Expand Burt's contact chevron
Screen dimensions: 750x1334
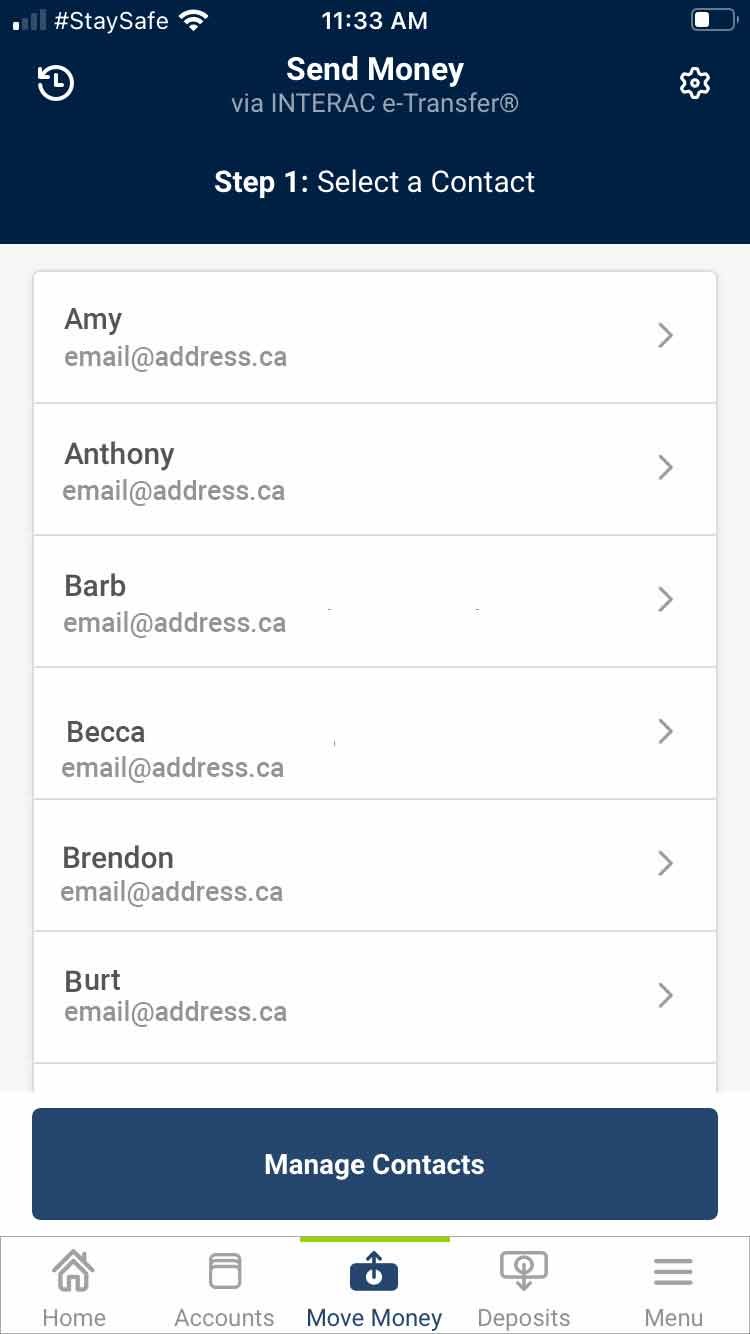pyautogui.click(x=665, y=995)
